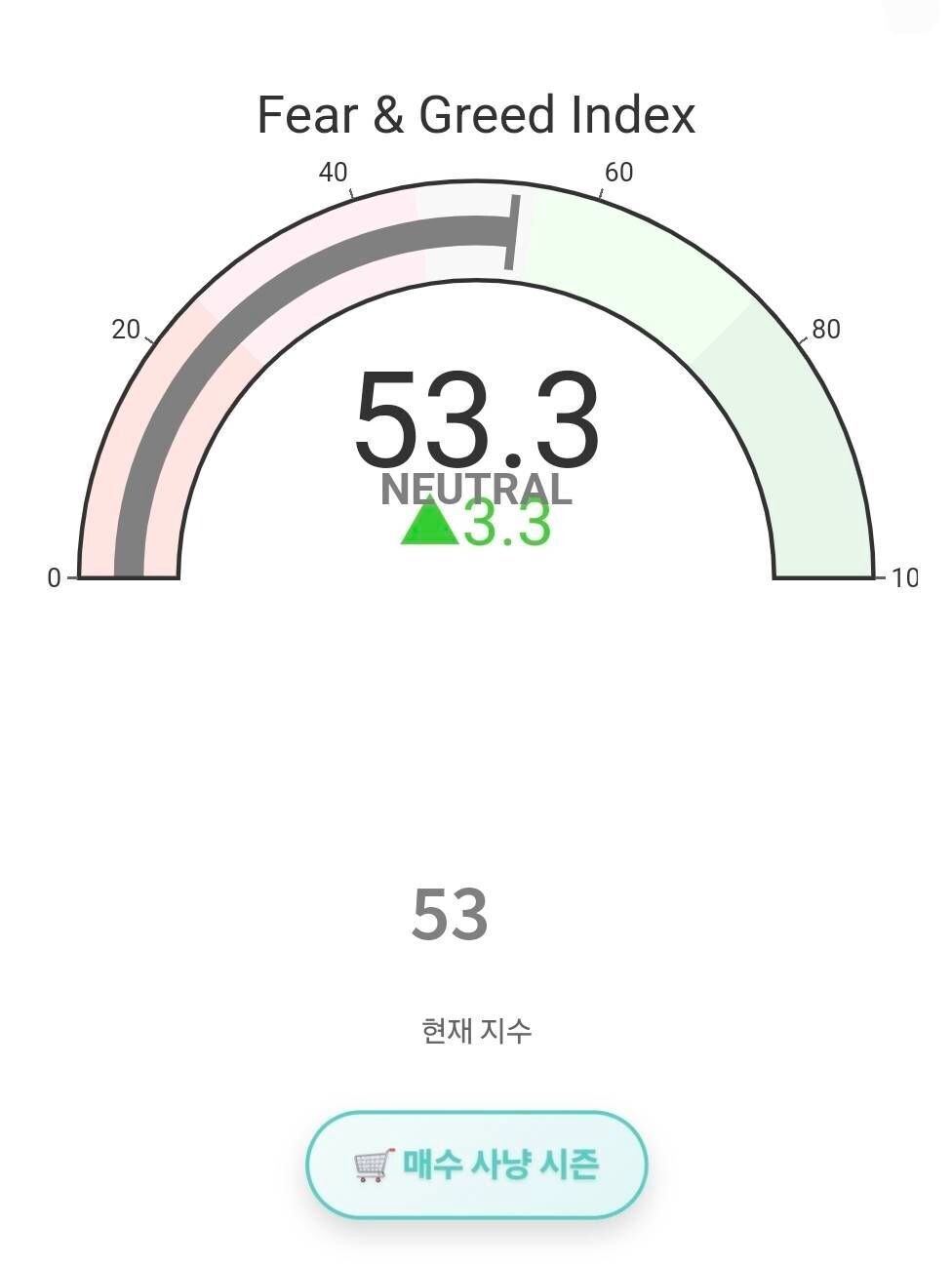Image resolution: width=952 pixels, height=1265 pixels.
Task: Click the 매수 사냥 시즌 button
Action: coord(476,1163)
